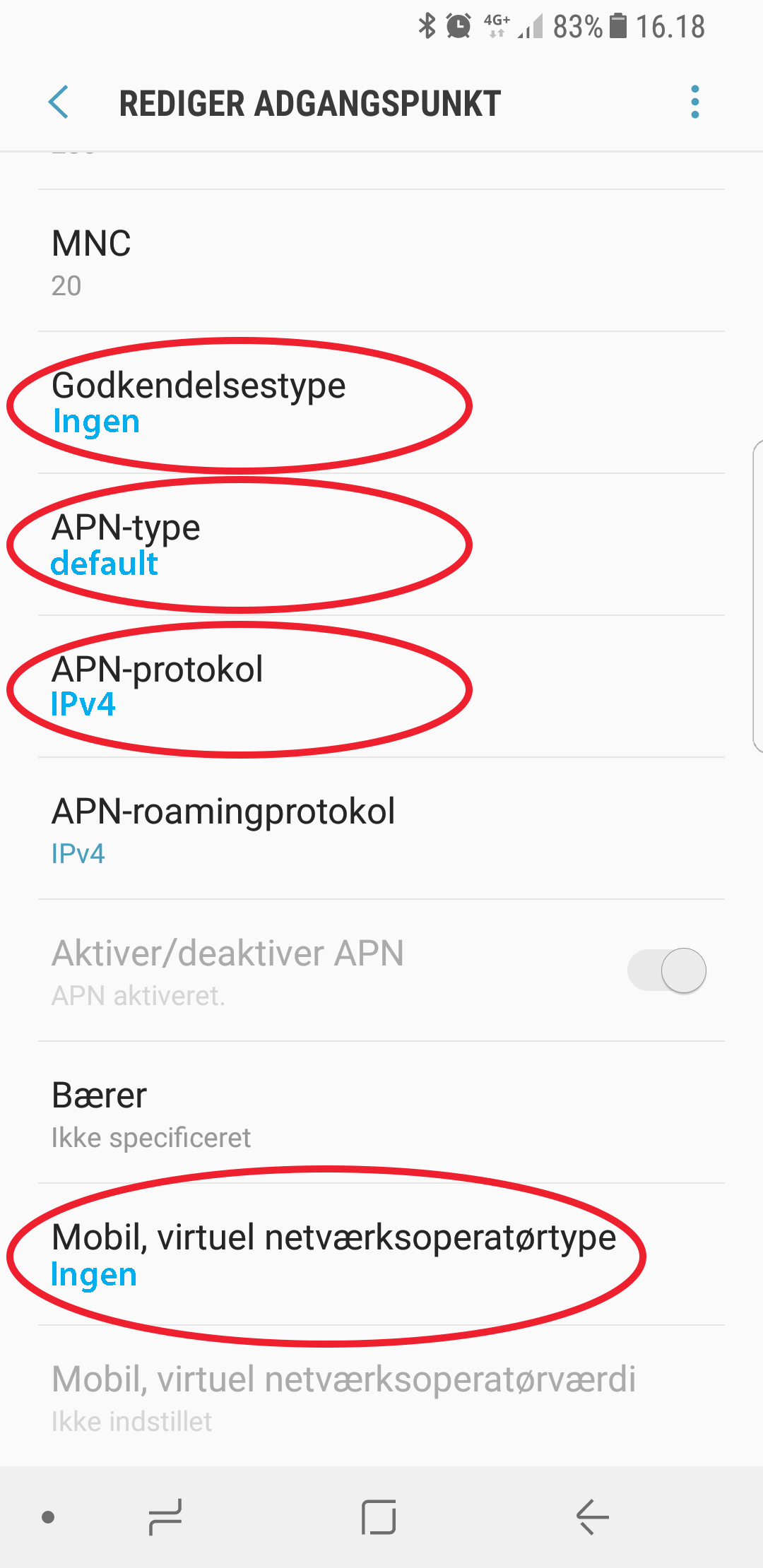The width and height of the screenshot is (763, 1568).
Task: Open the Bærer setting
Action: [381, 1112]
